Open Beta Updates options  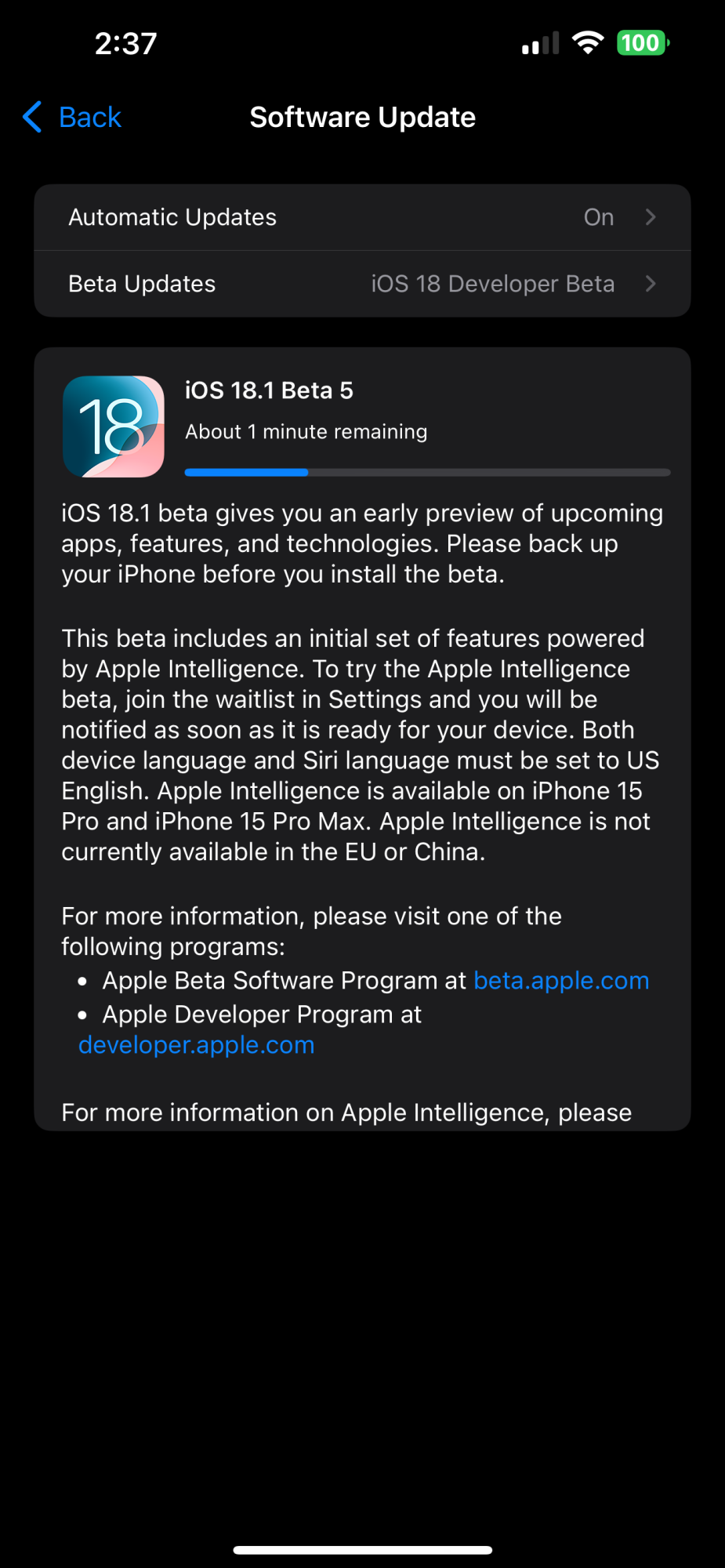361,284
